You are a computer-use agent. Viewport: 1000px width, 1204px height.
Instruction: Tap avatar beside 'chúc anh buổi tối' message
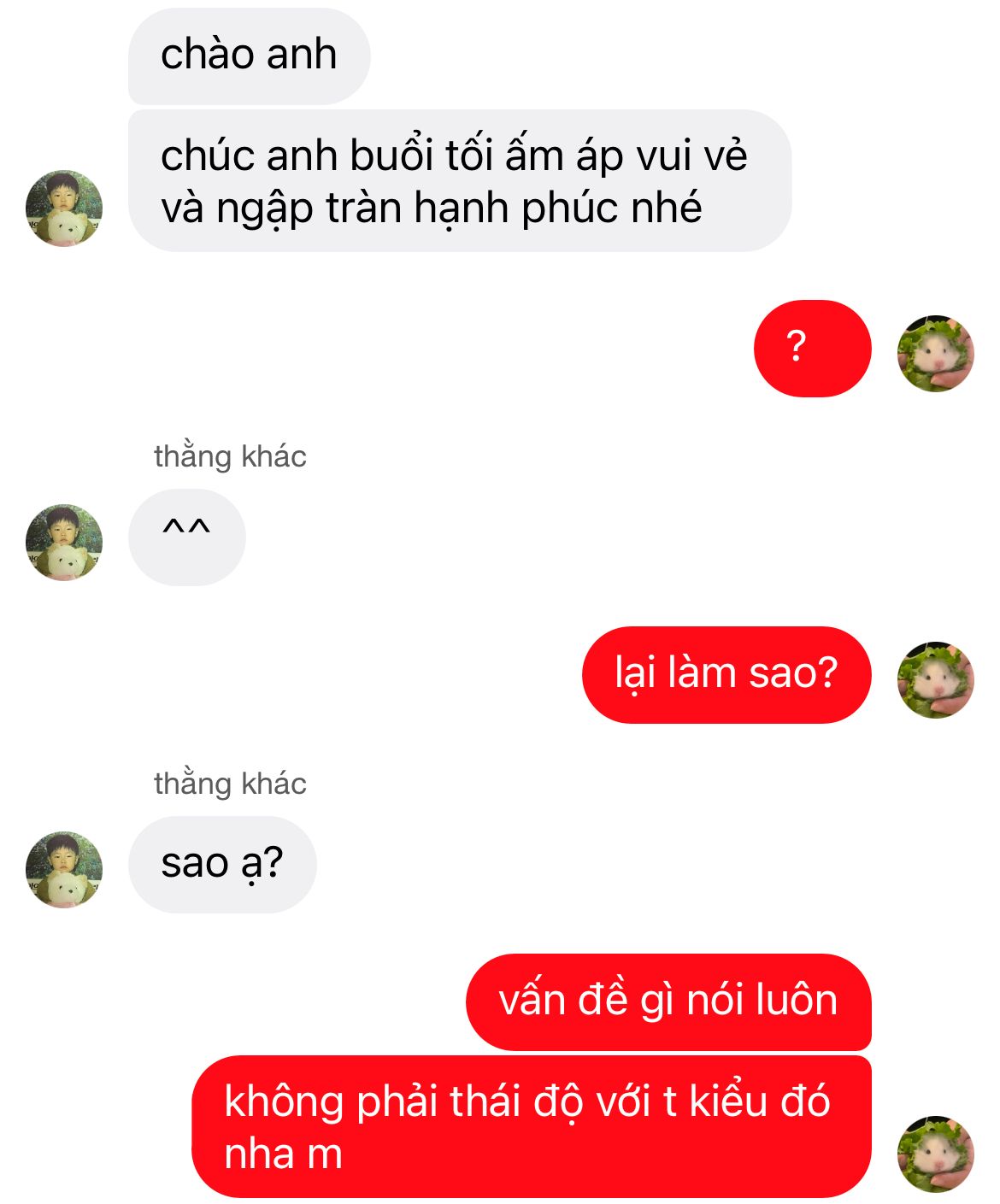(64, 208)
